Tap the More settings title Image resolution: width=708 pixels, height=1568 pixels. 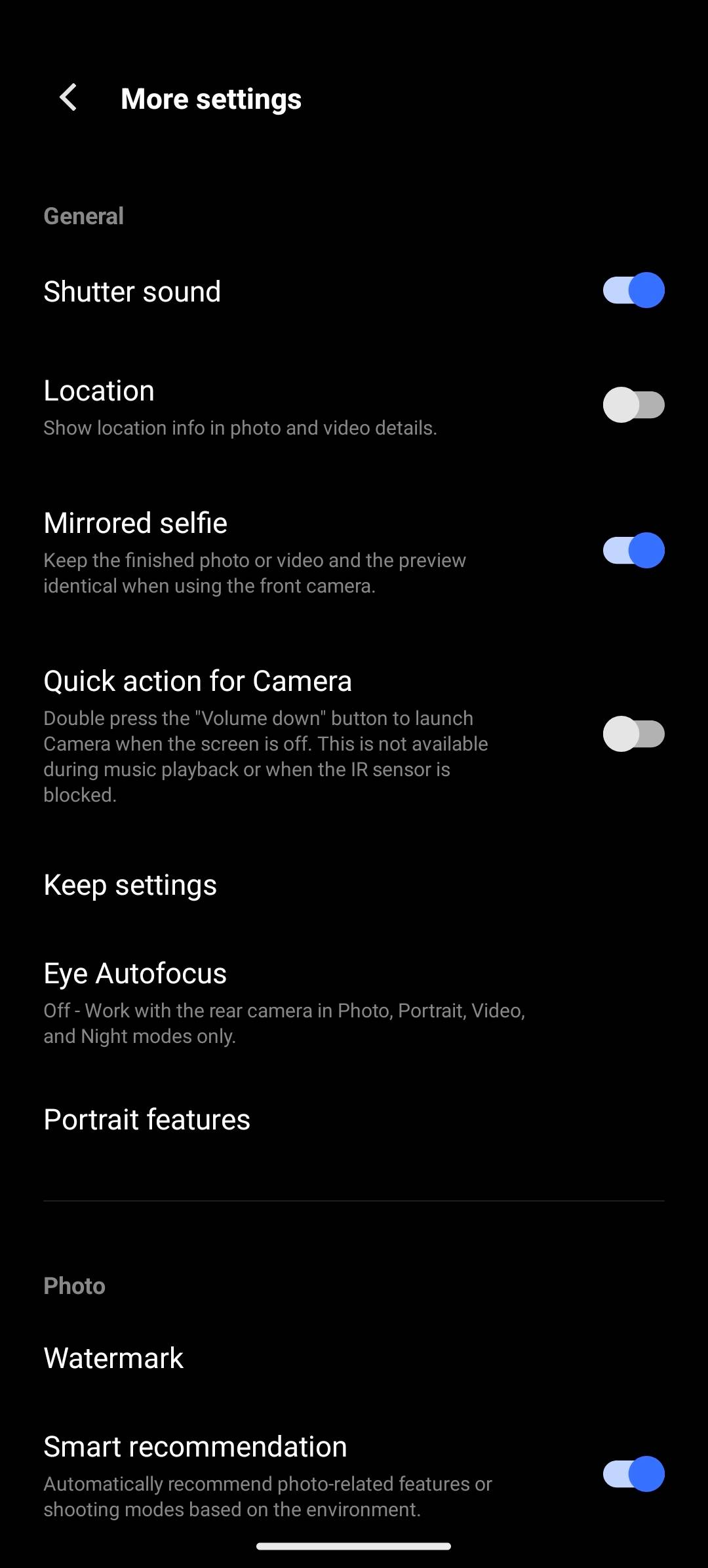coord(211,98)
